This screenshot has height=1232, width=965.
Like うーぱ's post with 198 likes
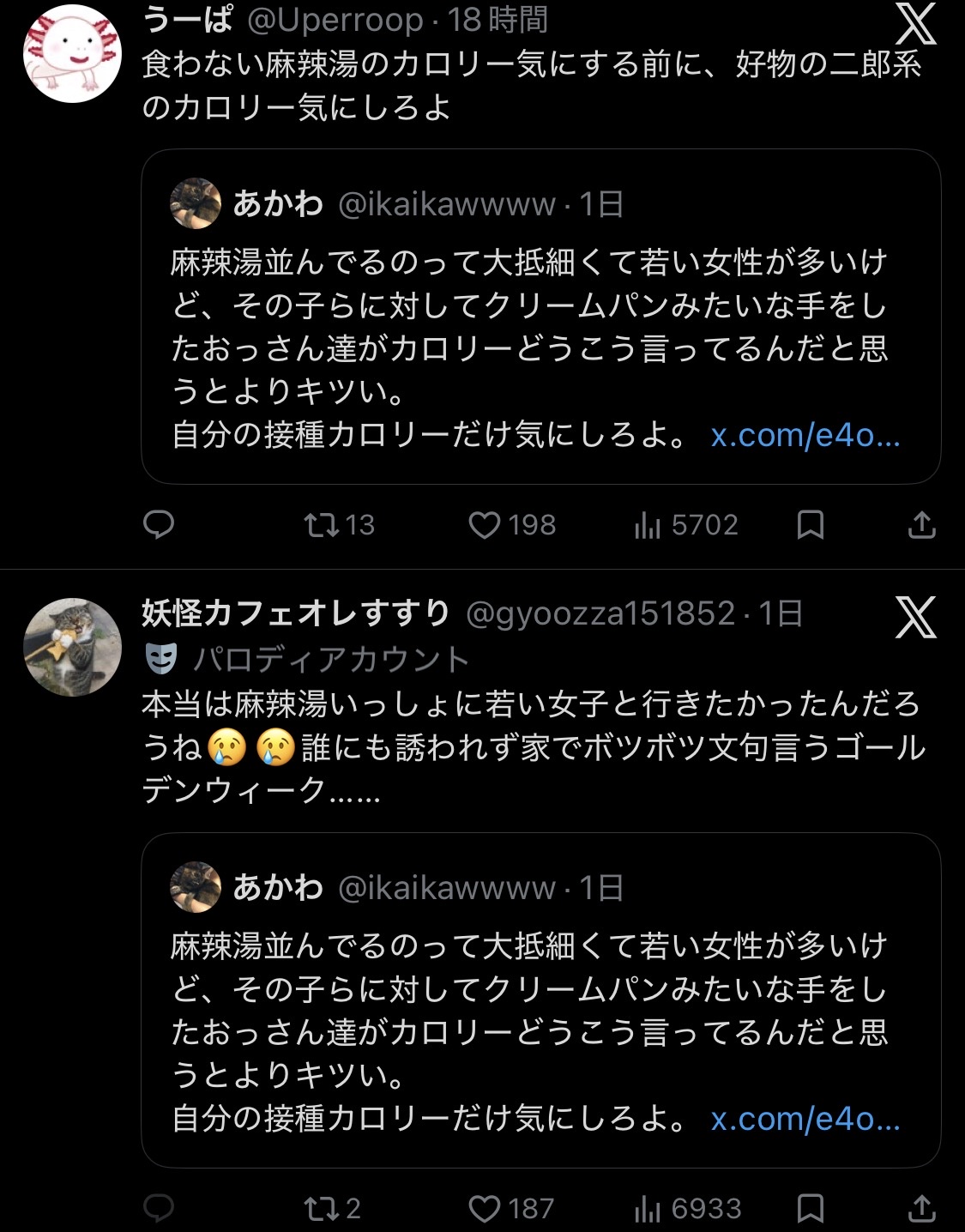point(512,524)
